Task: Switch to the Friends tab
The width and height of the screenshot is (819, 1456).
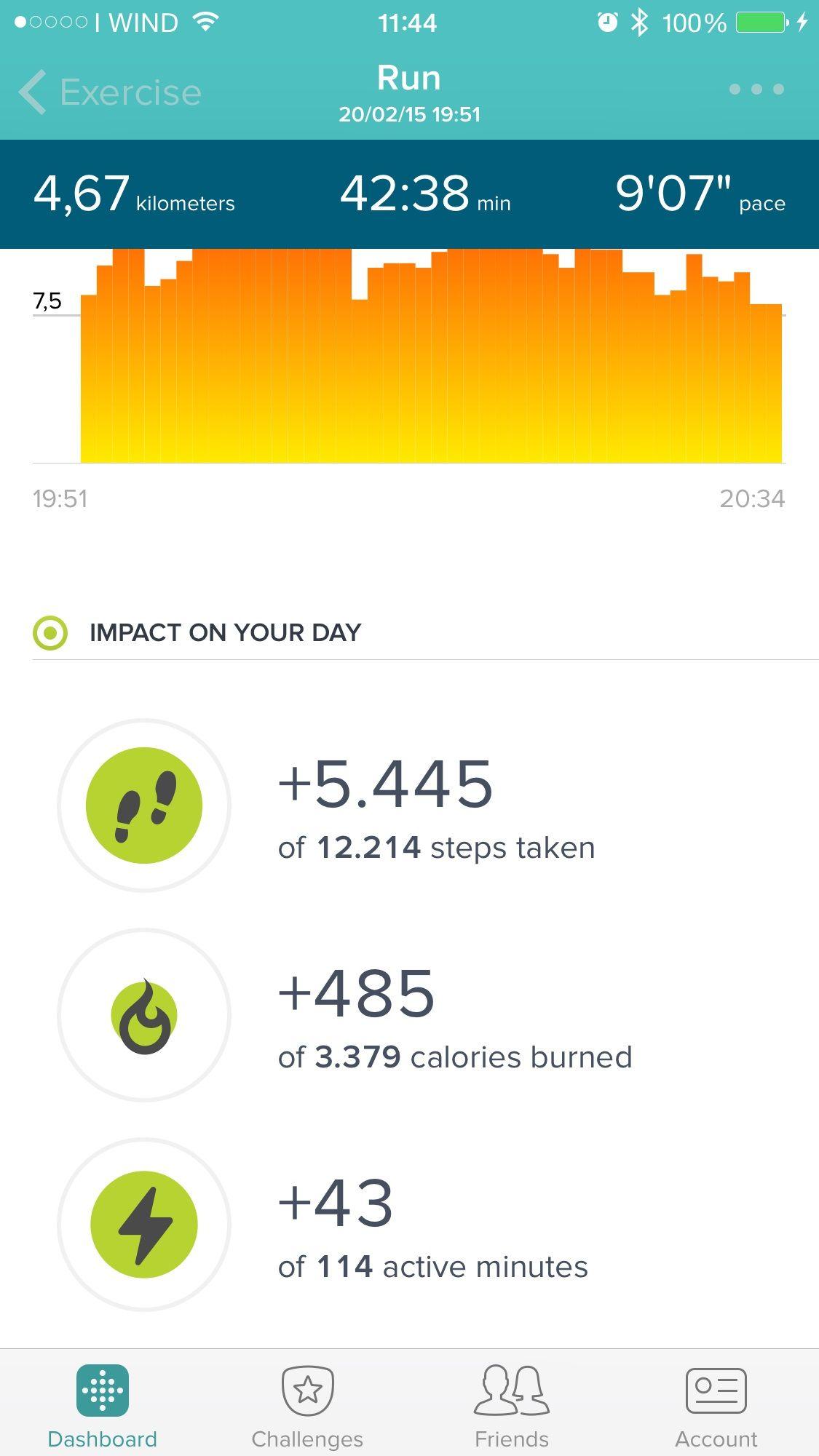Action: point(512,1407)
